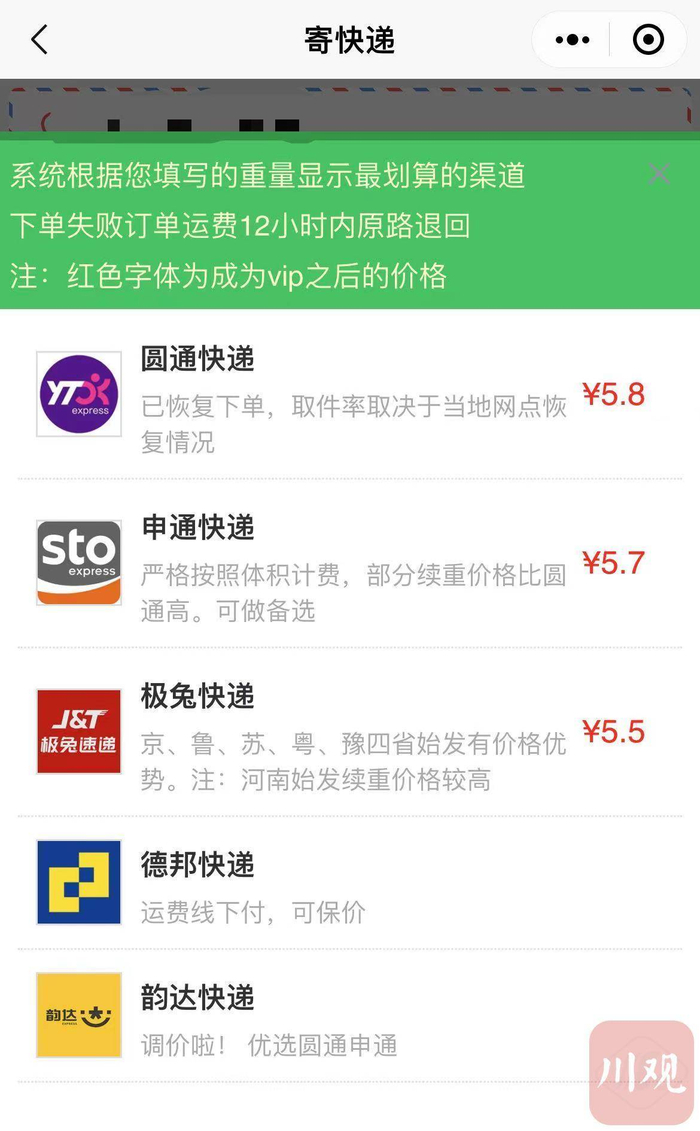Close the mini program with the circle button
This screenshot has width=700, height=1131.
tap(648, 40)
